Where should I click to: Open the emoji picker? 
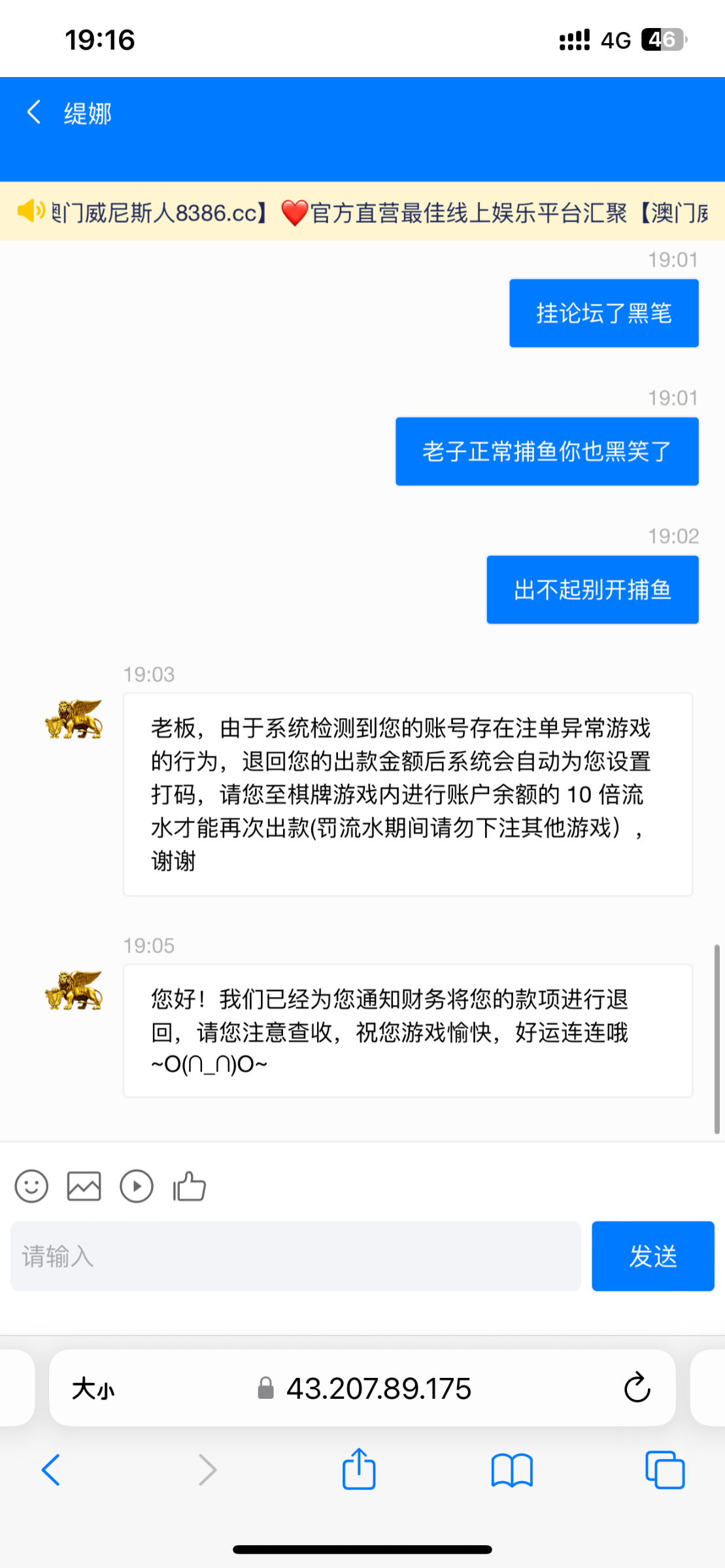[x=31, y=1186]
